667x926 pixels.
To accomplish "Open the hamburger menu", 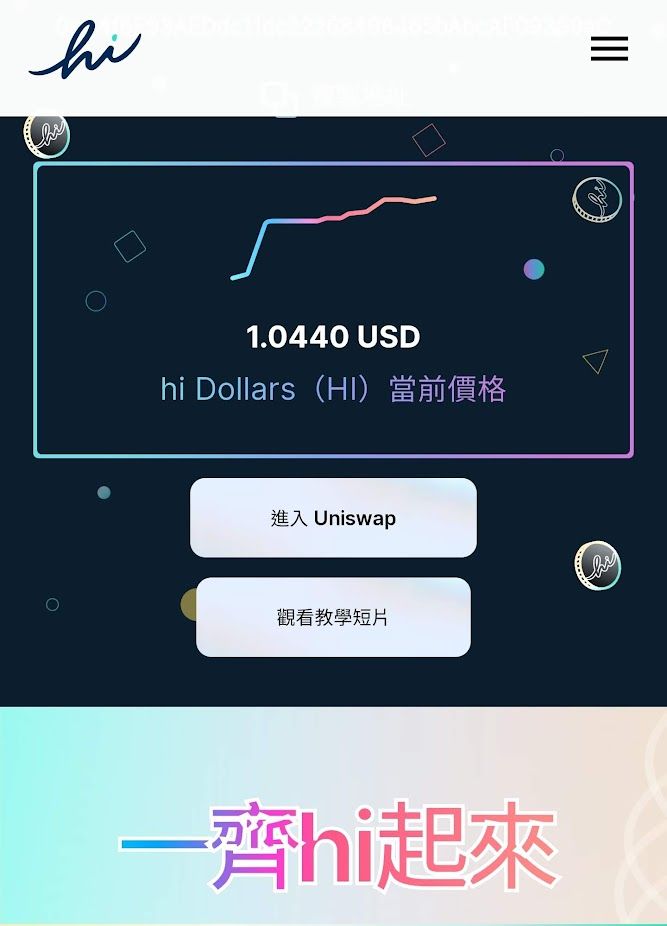I will [x=609, y=49].
